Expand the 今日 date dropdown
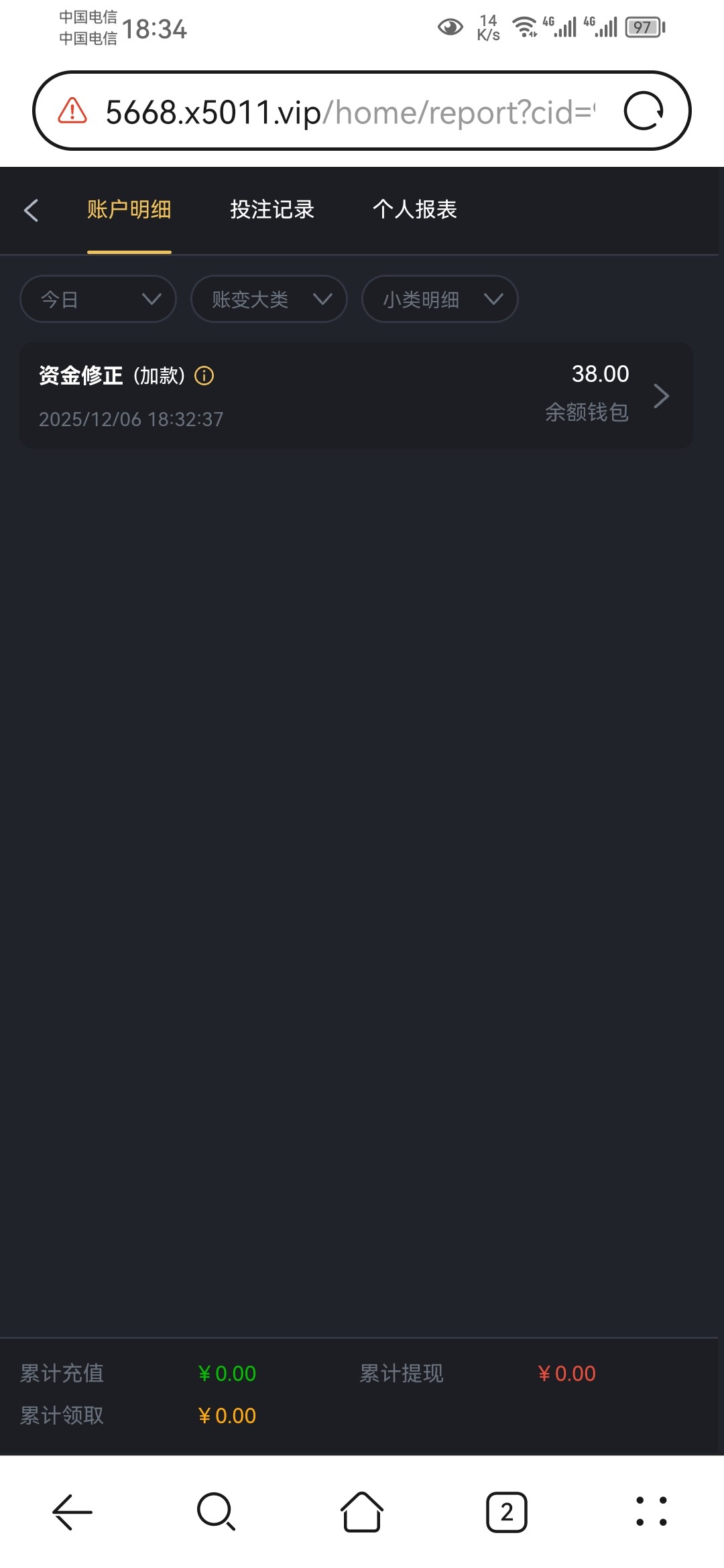The image size is (724, 1568). 98,299
